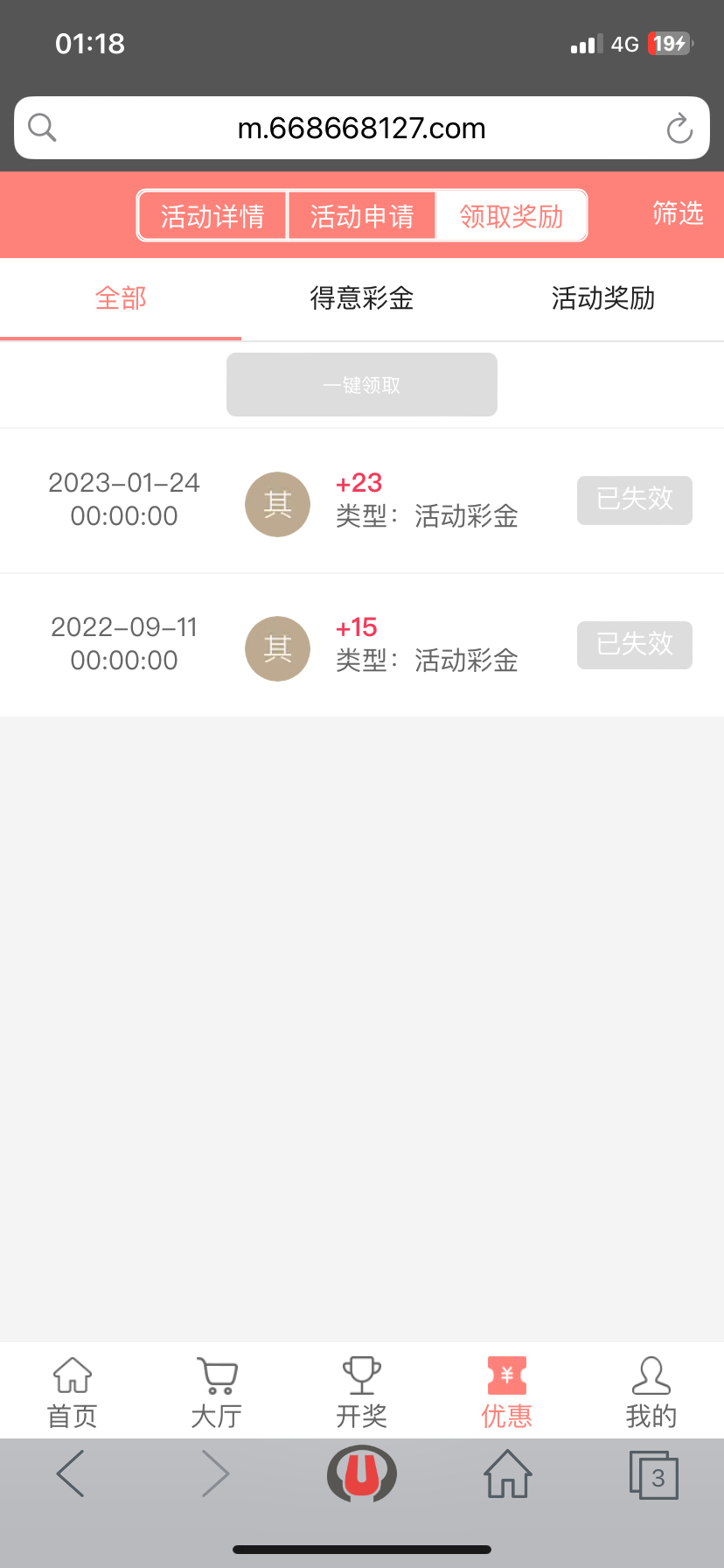
Task: Tap the browser address bar
Action: [360, 129]
